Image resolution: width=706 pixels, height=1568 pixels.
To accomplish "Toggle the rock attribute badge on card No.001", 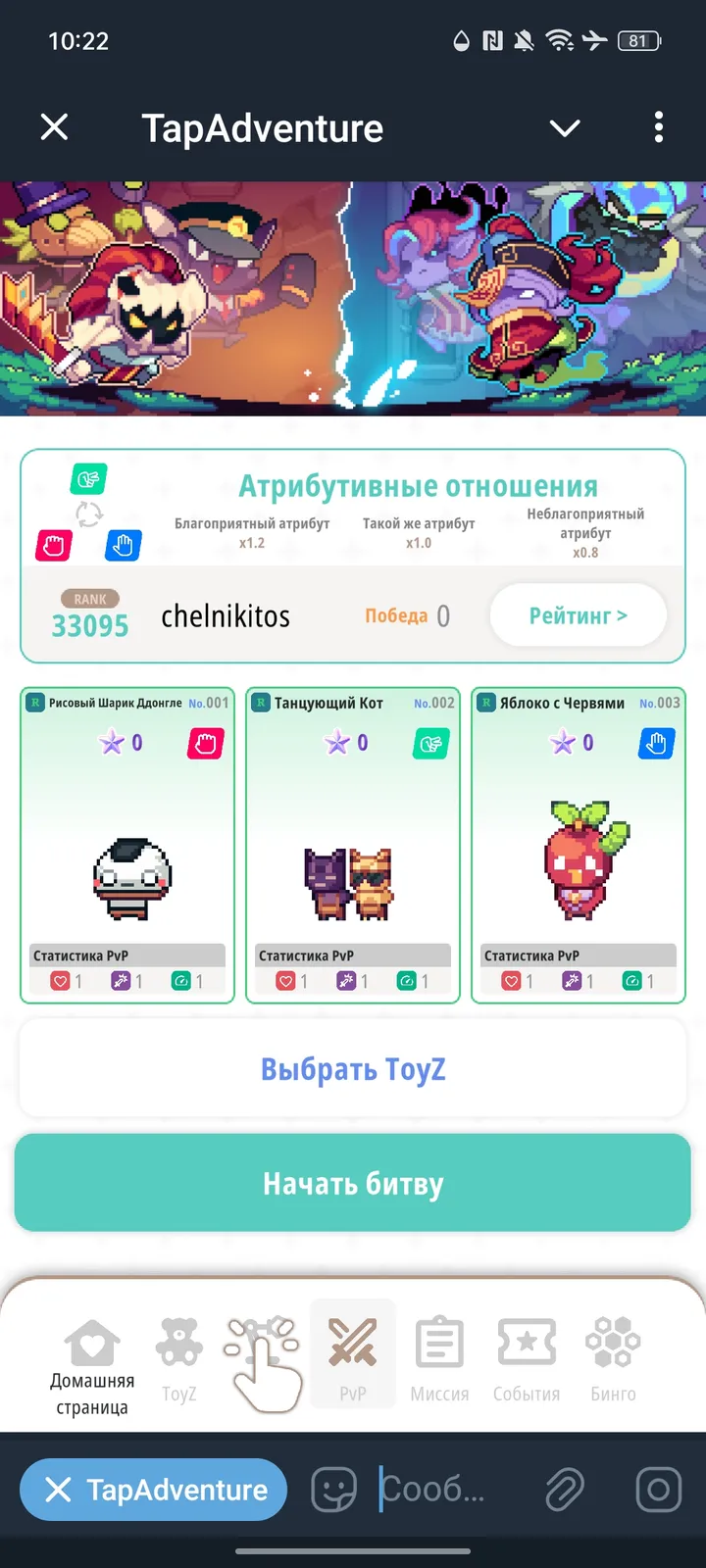I will (205, 743).
